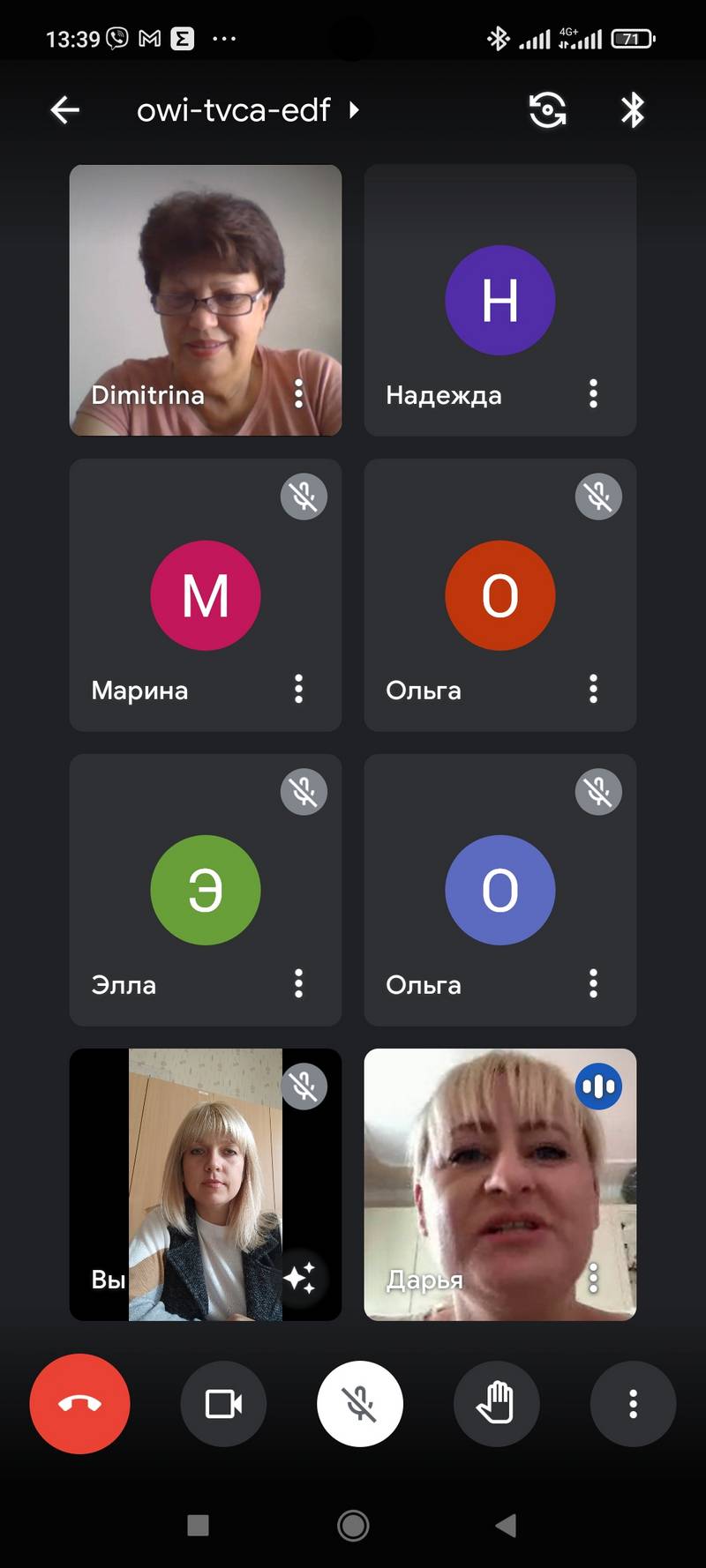Switch the camera with the flip icon

[547, 110]
